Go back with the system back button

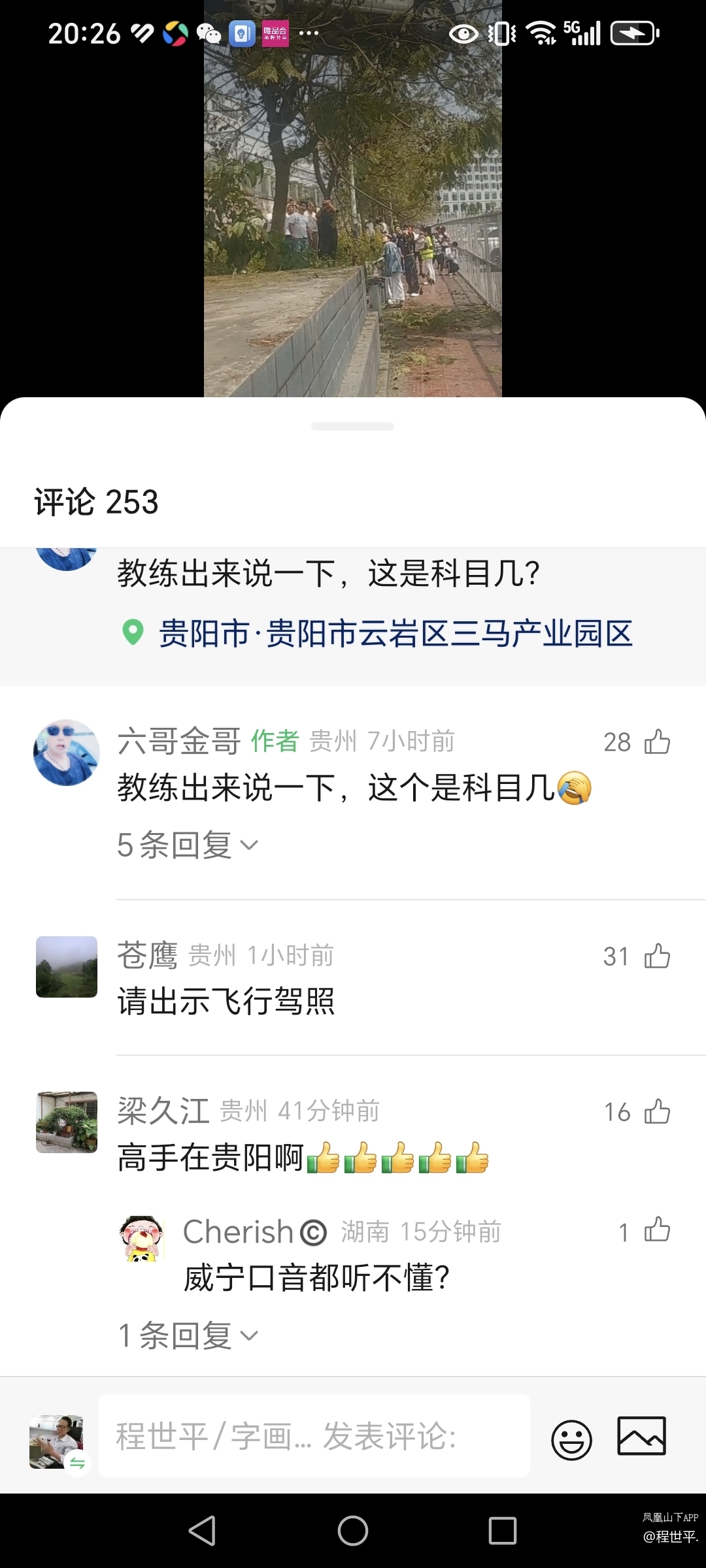coord(202,1530)
